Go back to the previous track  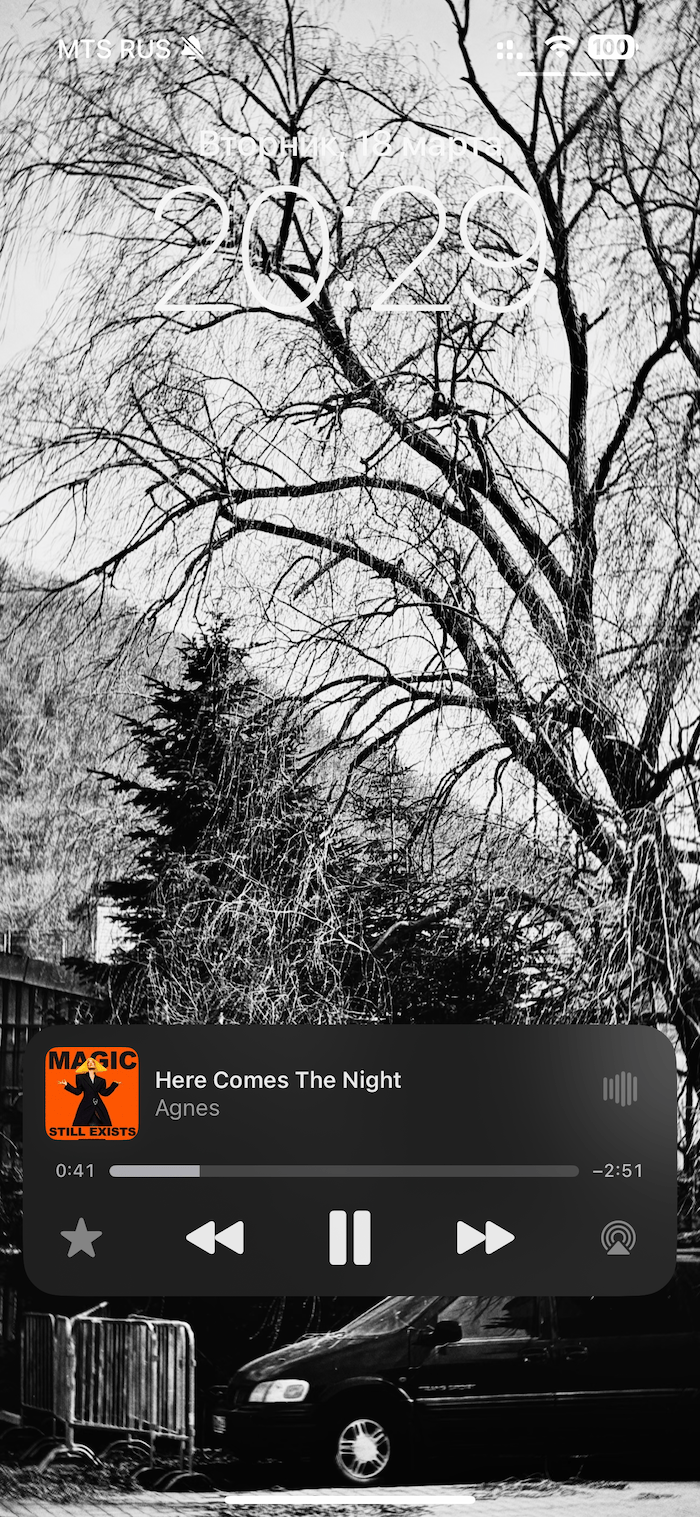[x=215, y=1238]
